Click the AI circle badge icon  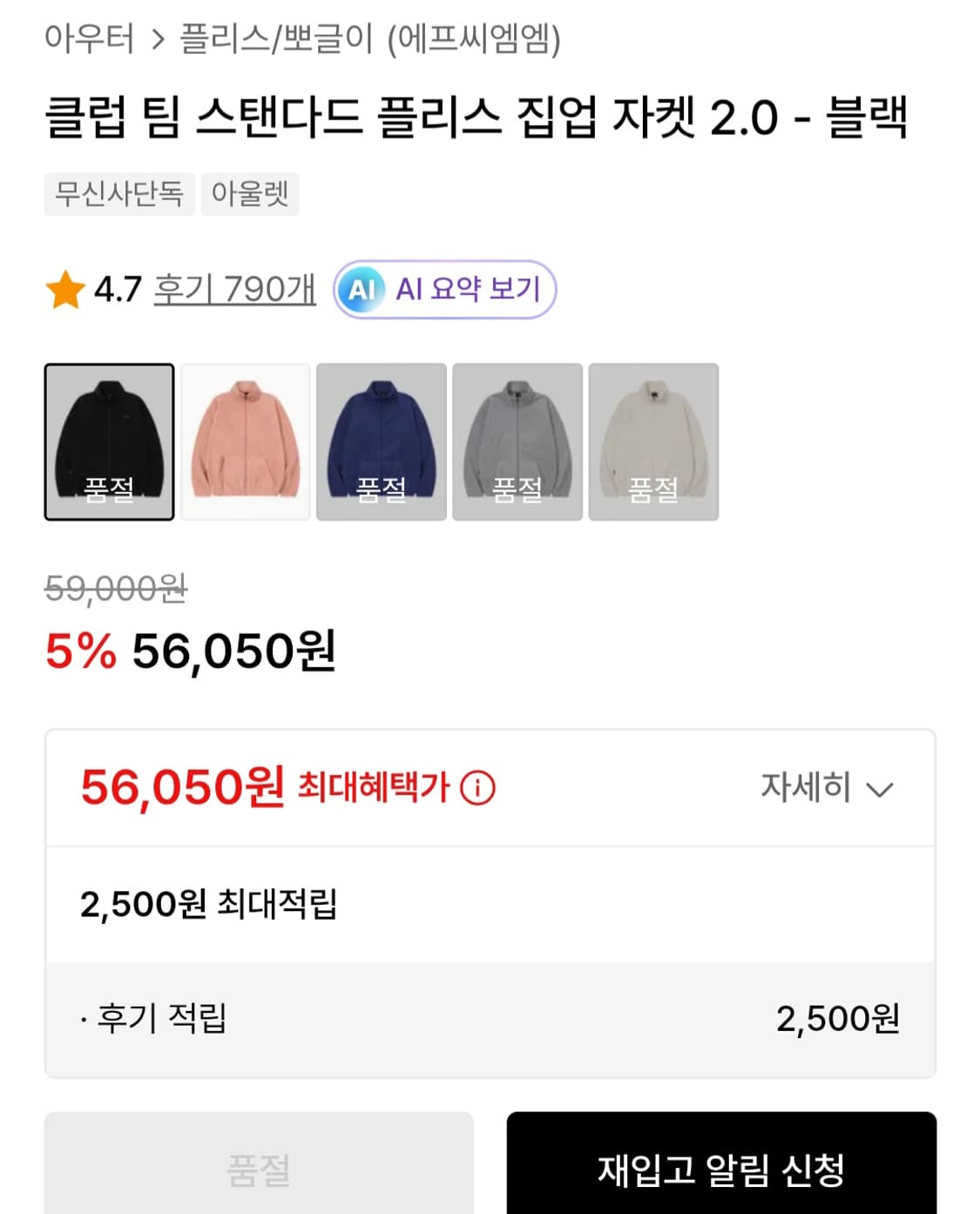pyautogui.click(x=362, y=290)
